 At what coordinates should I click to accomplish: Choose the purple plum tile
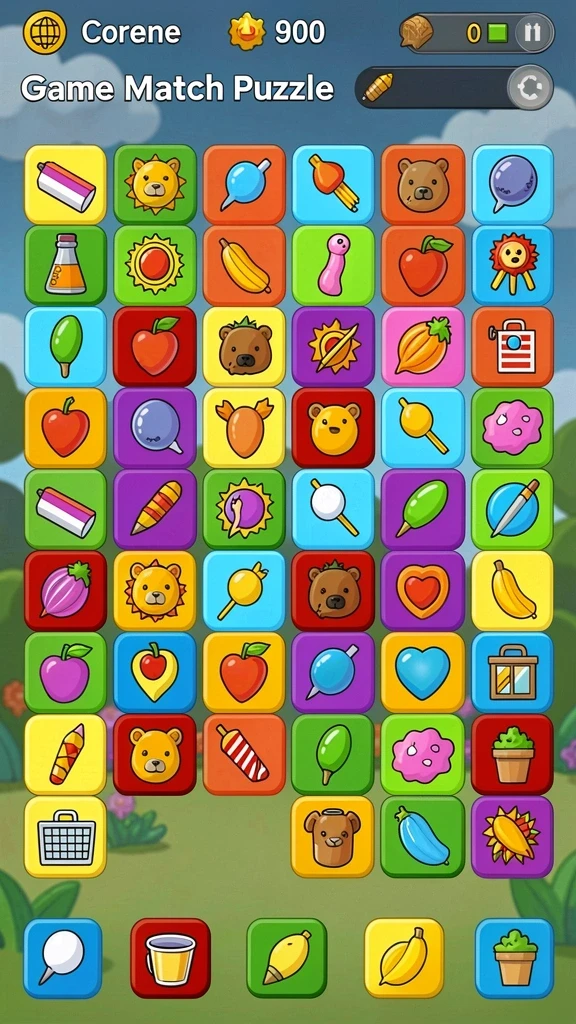pos(65,673)
